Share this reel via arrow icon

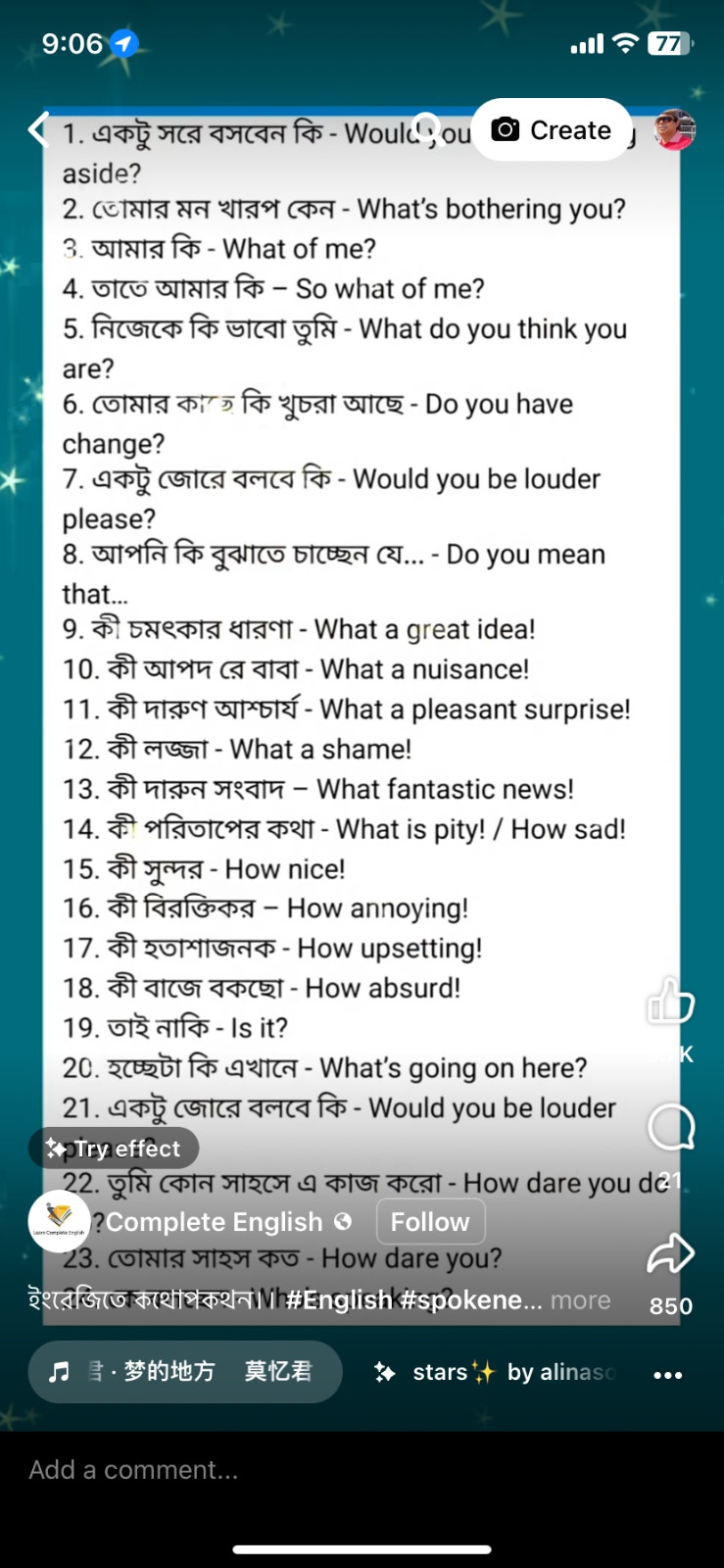671,1253
